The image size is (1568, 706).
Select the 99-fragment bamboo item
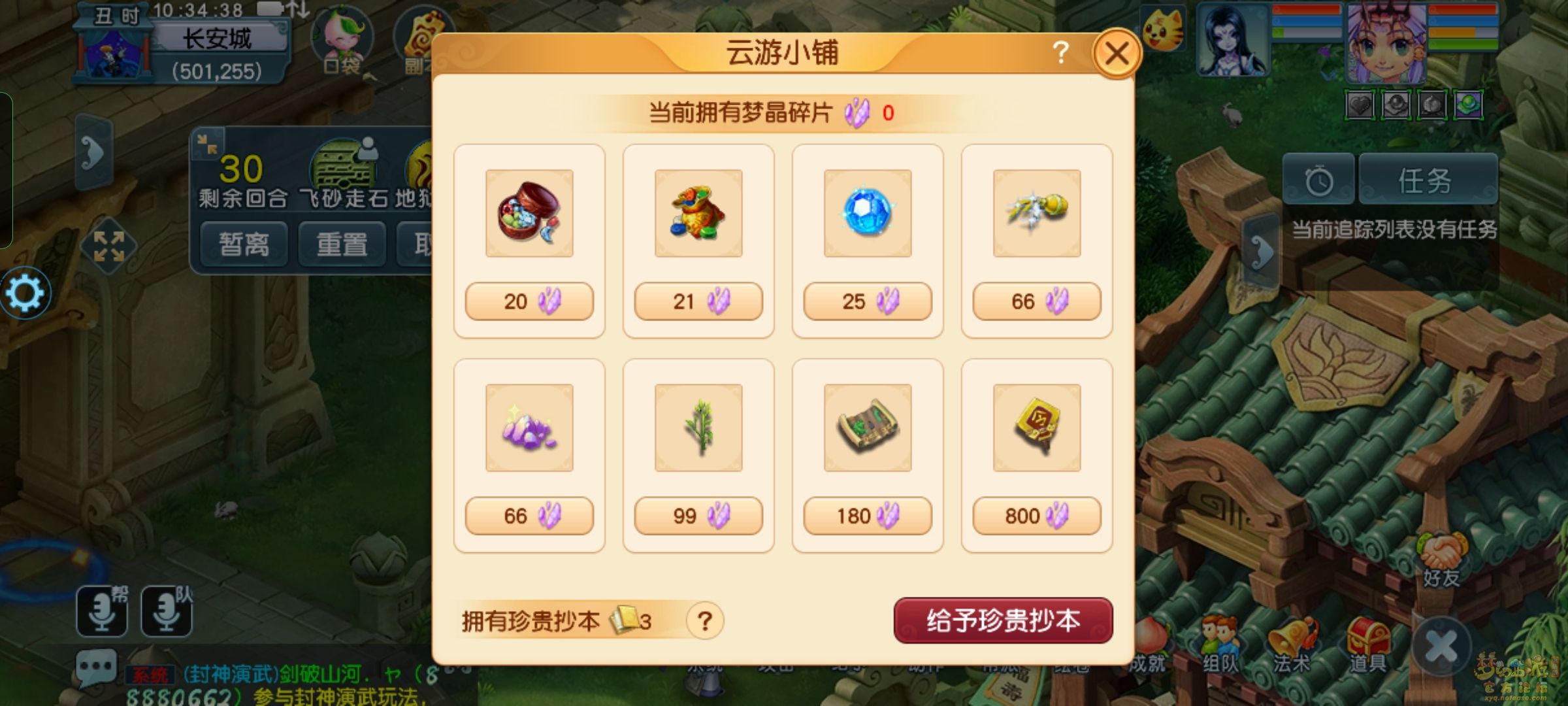click(x=698, y=428)
